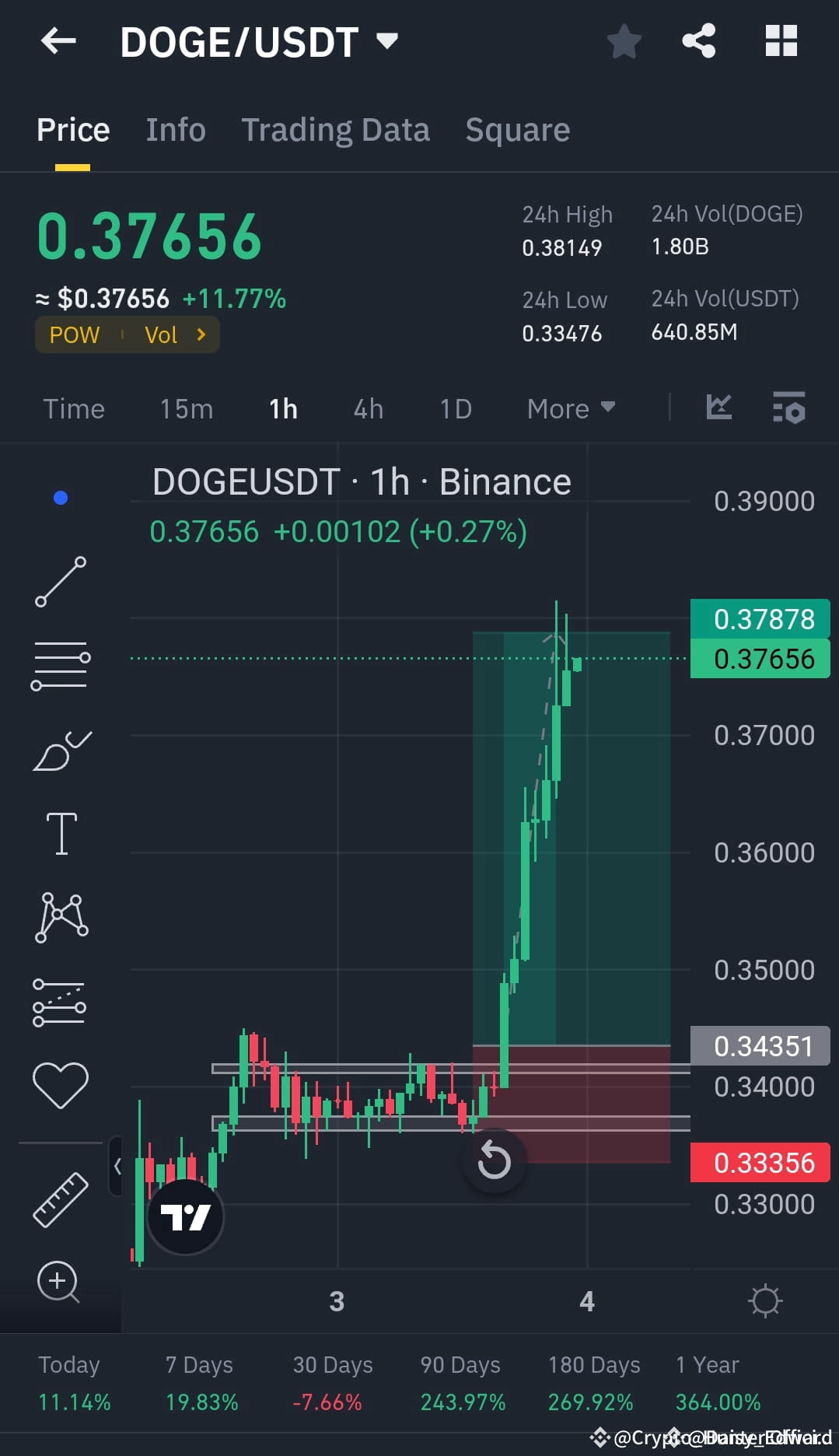The width and height of the screenshot is (839, 1456).
Task: Open the XABCD pattern tool
Action: [x=61, y=916]
